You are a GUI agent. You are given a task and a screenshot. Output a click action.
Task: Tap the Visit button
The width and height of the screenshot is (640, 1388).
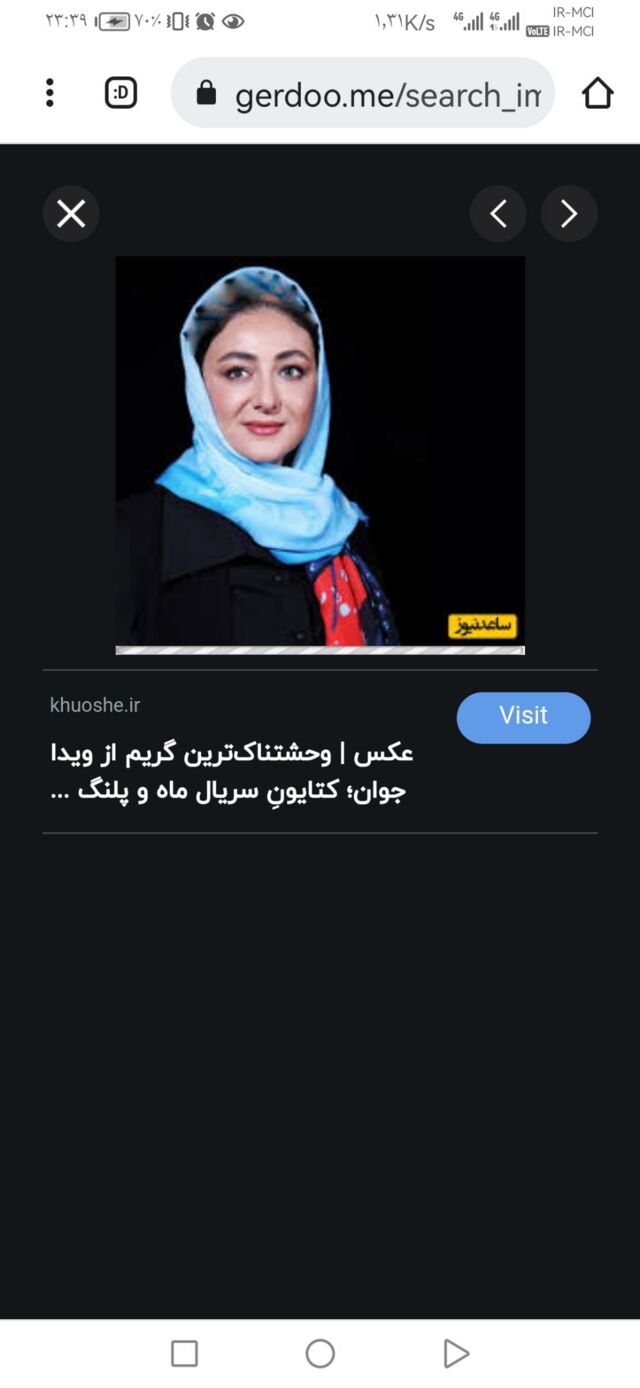[524, 717]
